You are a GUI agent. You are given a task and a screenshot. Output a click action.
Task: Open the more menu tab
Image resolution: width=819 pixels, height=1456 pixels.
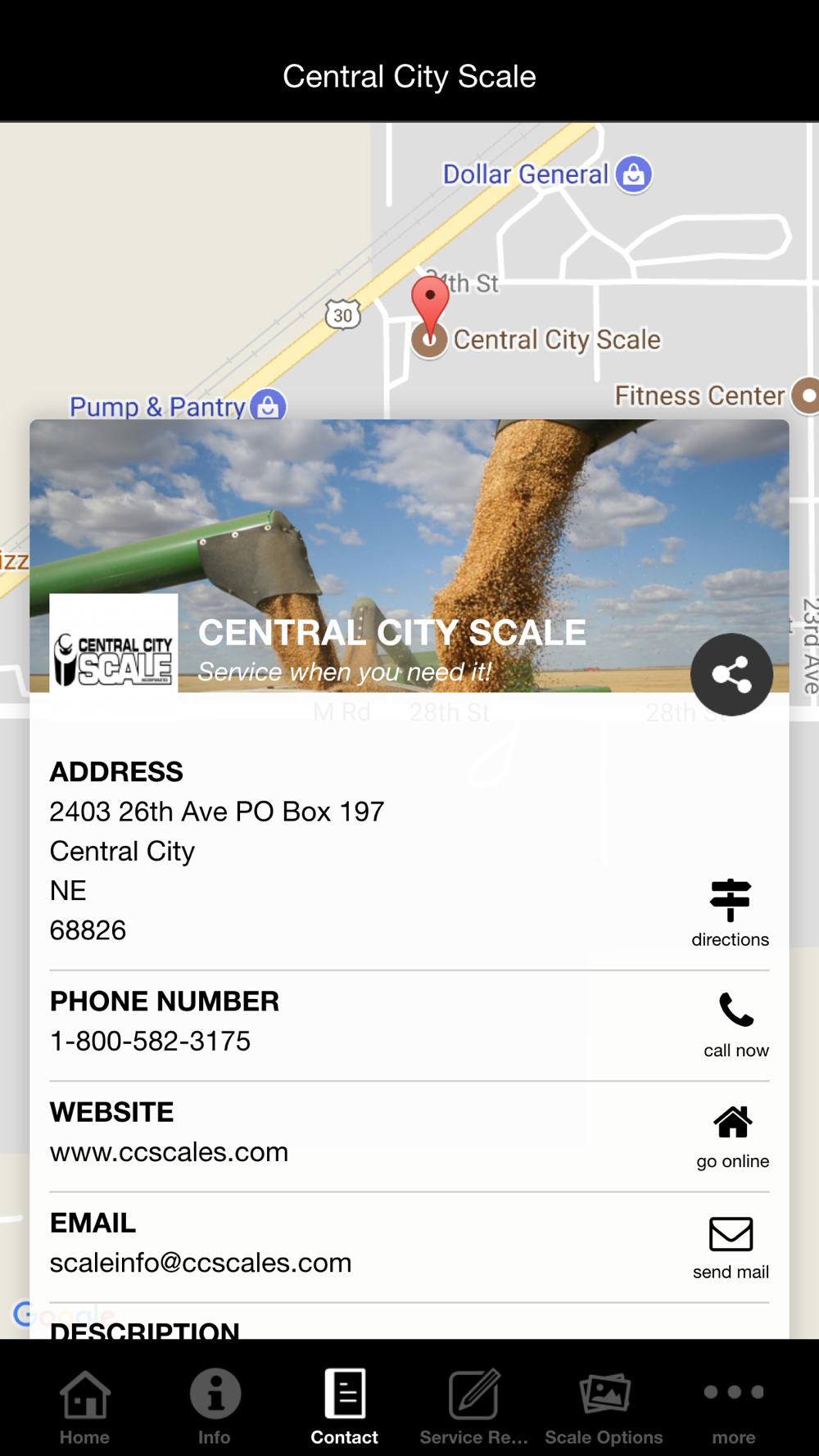[x=733, y=1405]
